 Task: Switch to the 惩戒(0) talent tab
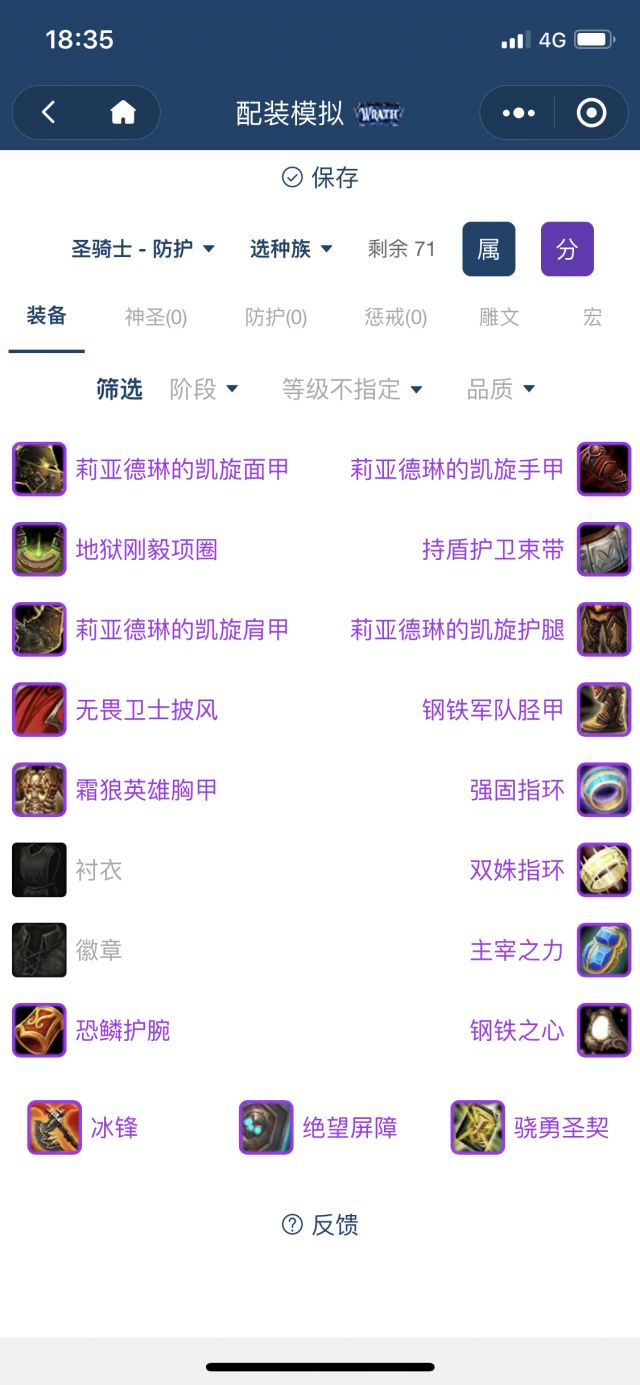point(396,318)
